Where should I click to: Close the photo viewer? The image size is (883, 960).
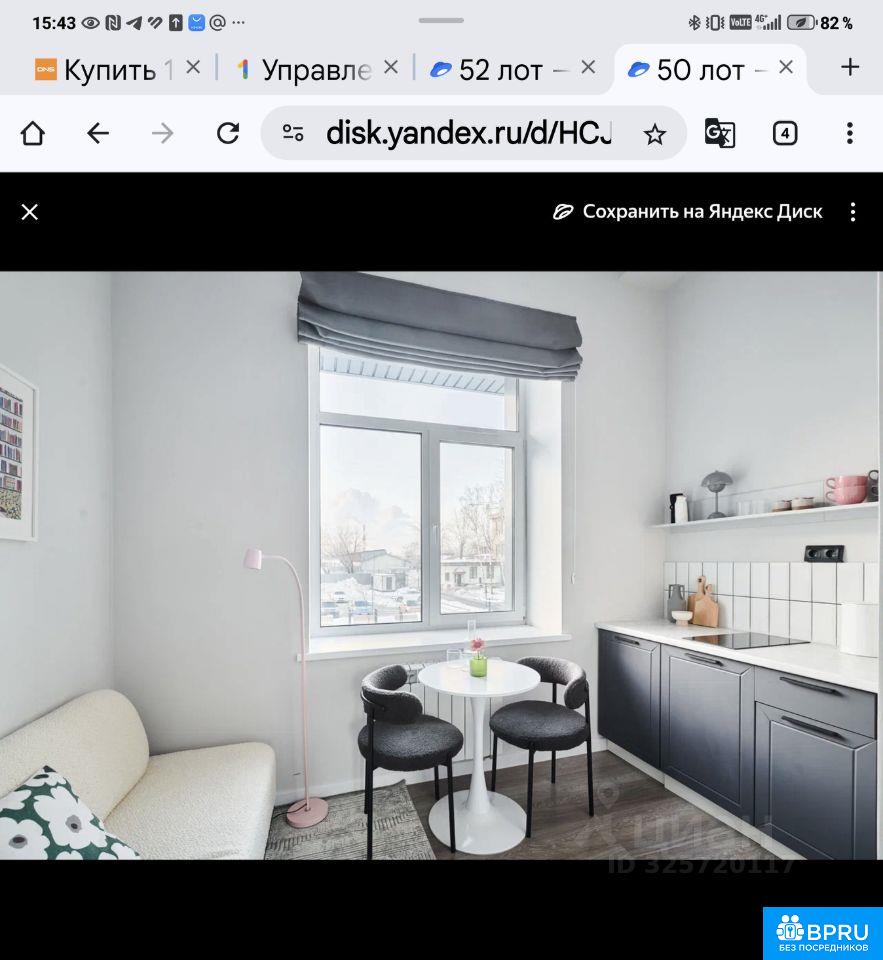[x=30, y=212]
